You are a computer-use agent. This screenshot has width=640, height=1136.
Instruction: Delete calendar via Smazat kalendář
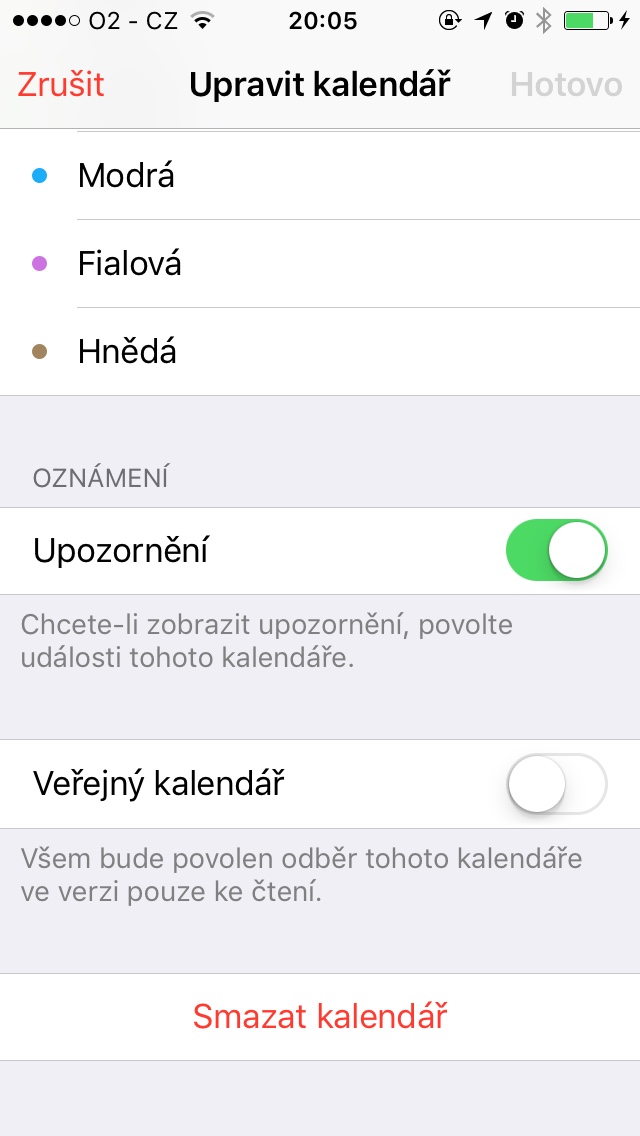click(320, 1016)
